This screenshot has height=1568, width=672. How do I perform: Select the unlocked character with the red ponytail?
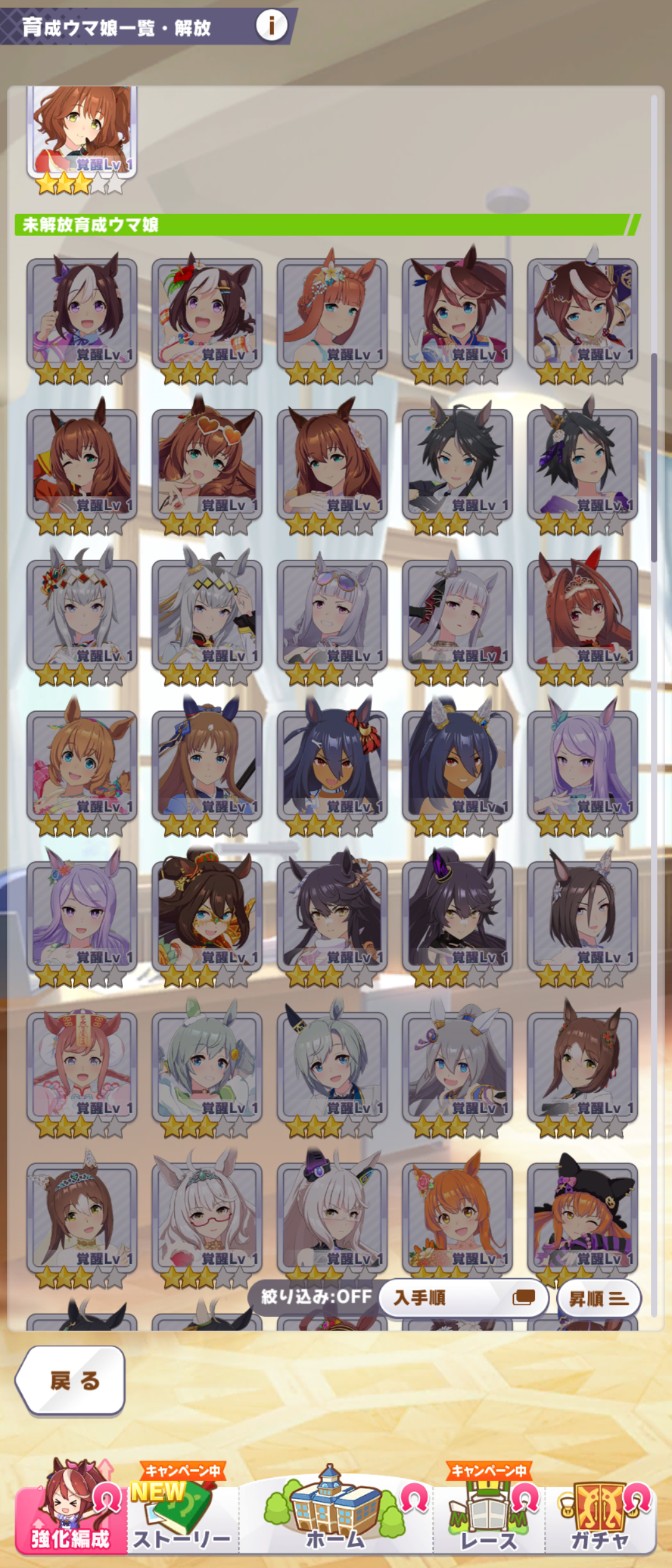82,134
